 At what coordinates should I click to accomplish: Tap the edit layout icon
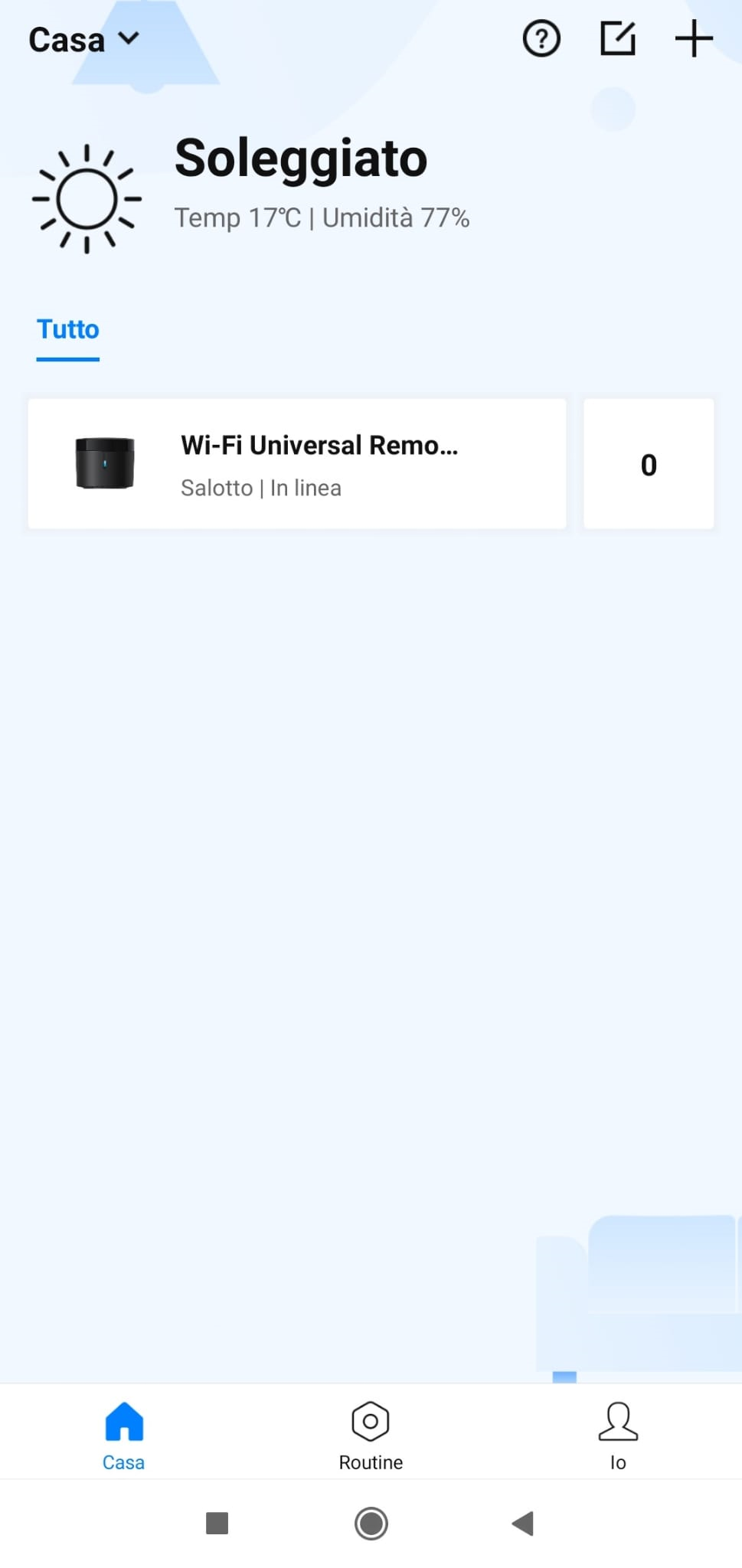618,39
